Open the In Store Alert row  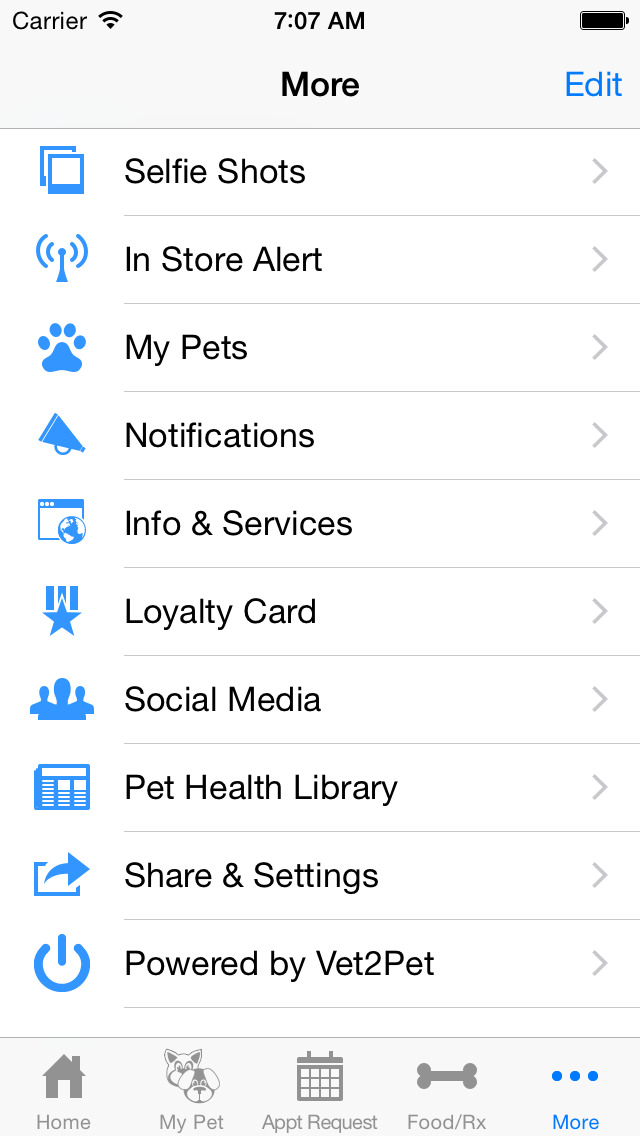[x=320, y=259]
